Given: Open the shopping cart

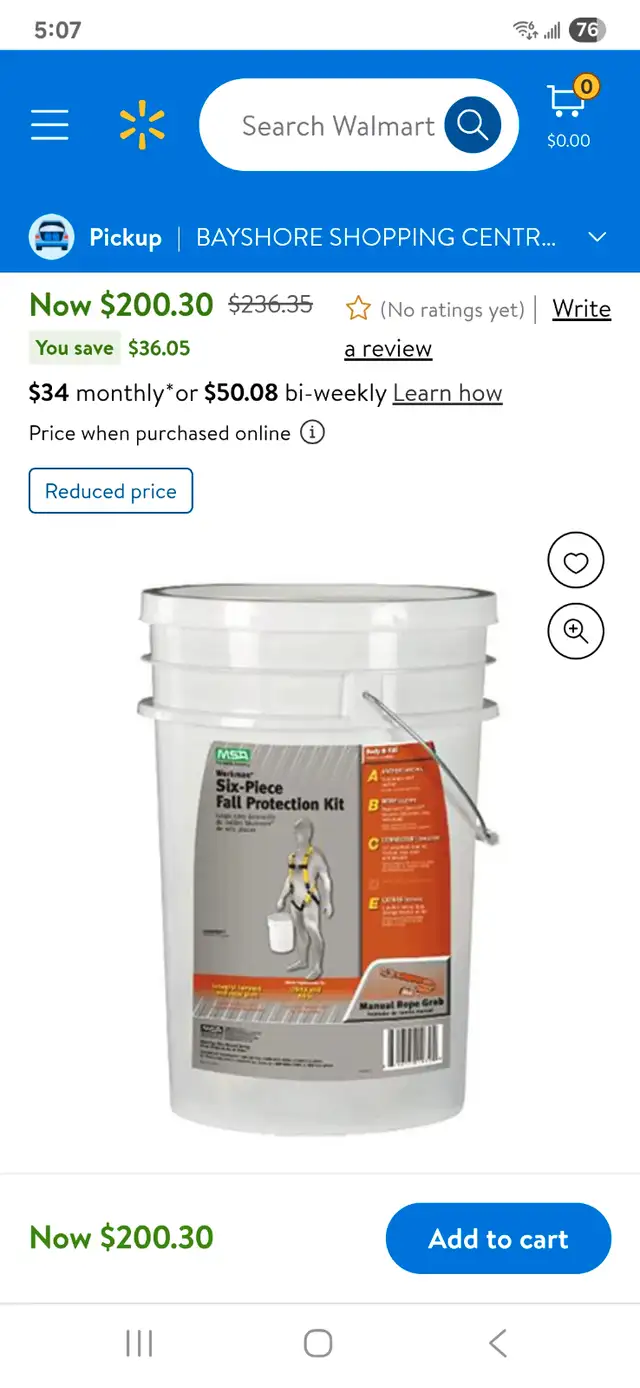Looking at the screenshot, I should 569,114.
